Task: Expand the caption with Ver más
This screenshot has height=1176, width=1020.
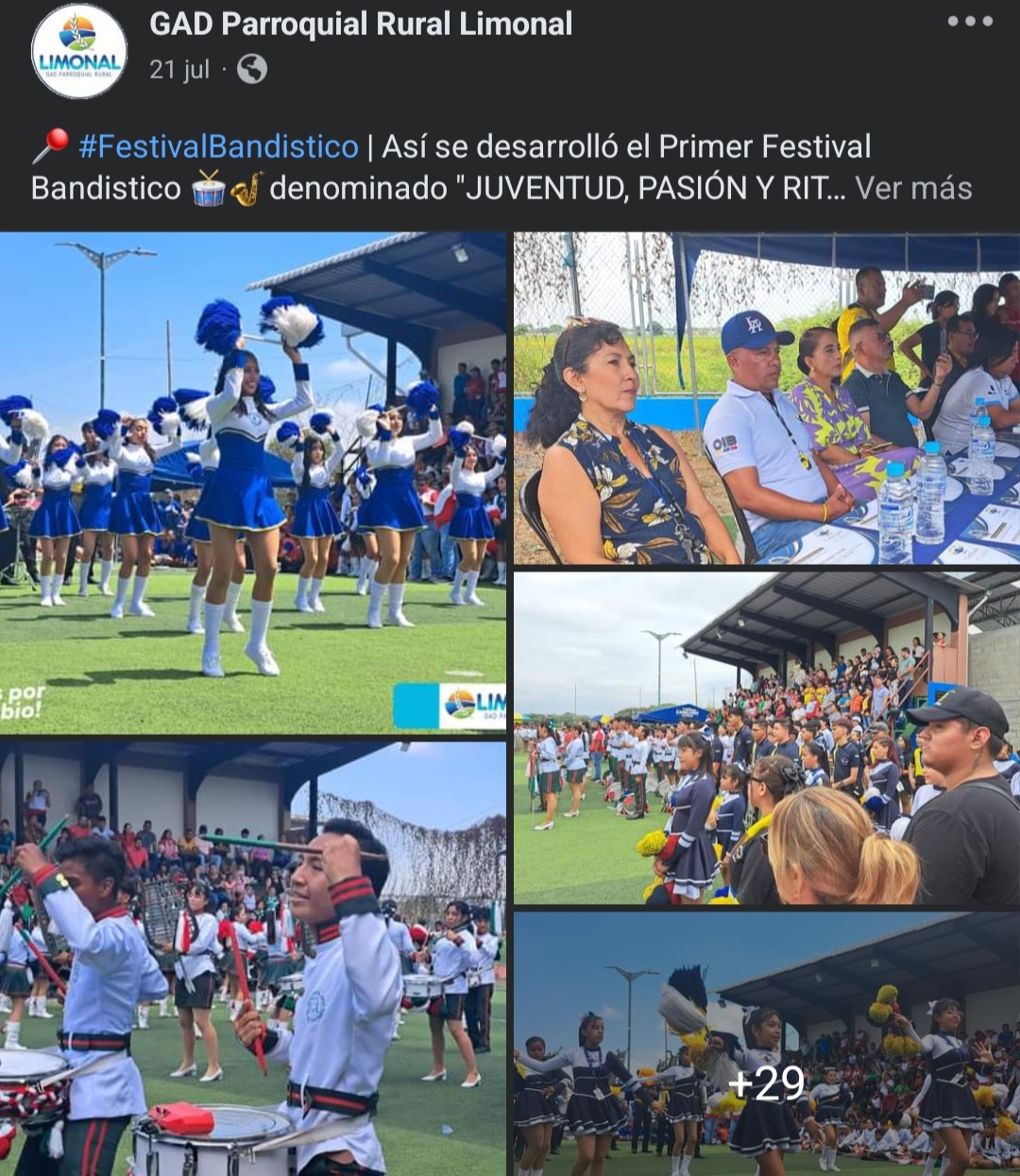Action: pos(913,188)
